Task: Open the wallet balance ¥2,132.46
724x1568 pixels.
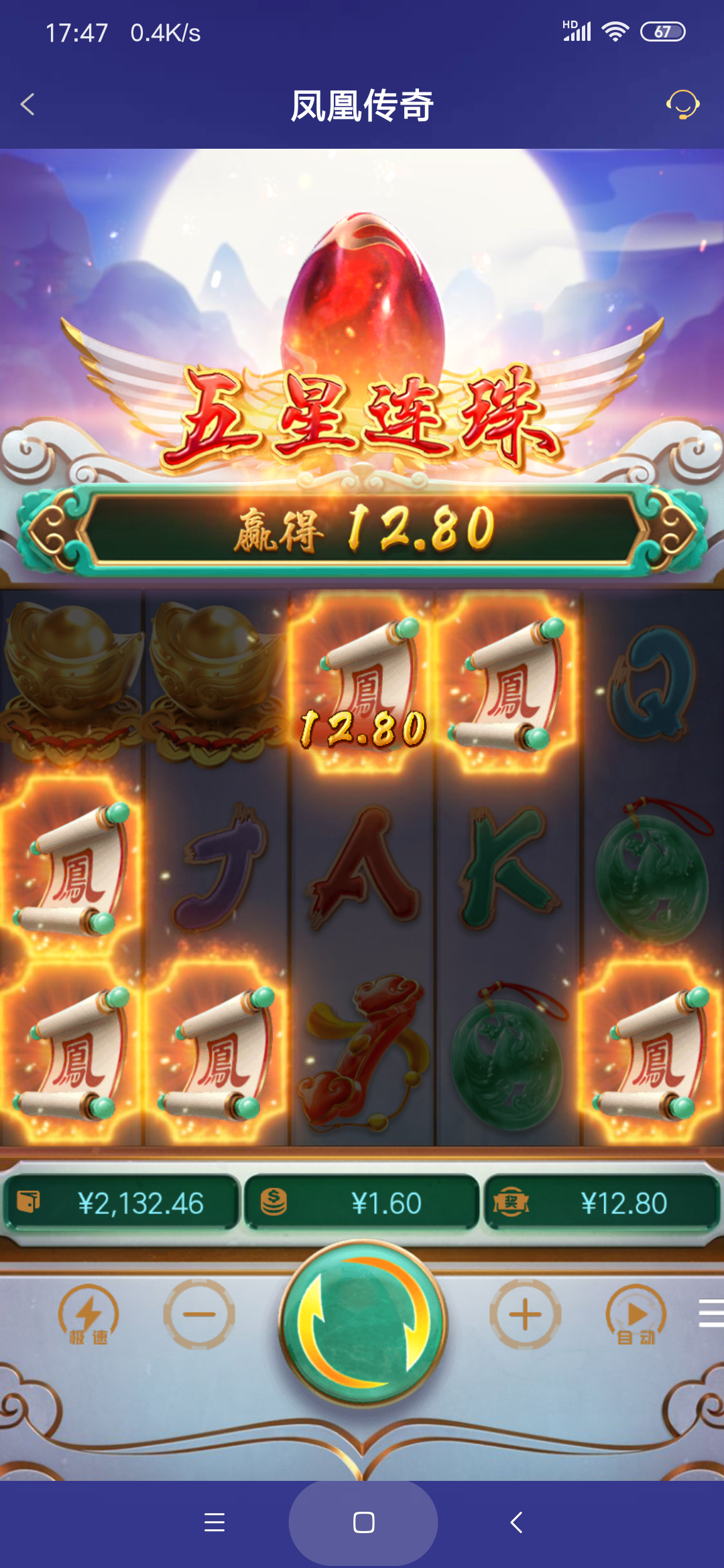Action: pyautogui.click(x=122, y=1203)
